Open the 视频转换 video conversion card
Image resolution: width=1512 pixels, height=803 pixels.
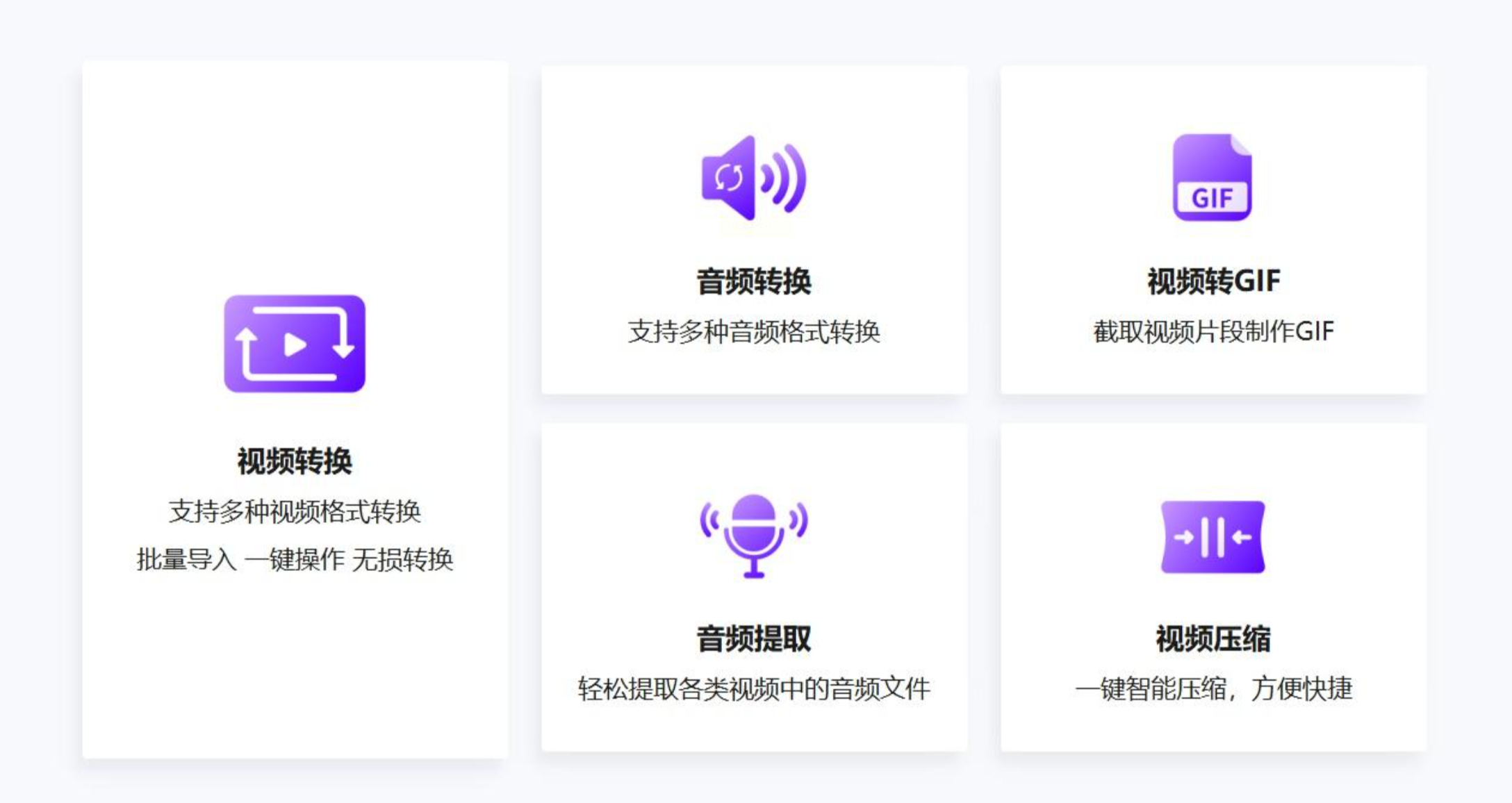(x=295, y=411)
